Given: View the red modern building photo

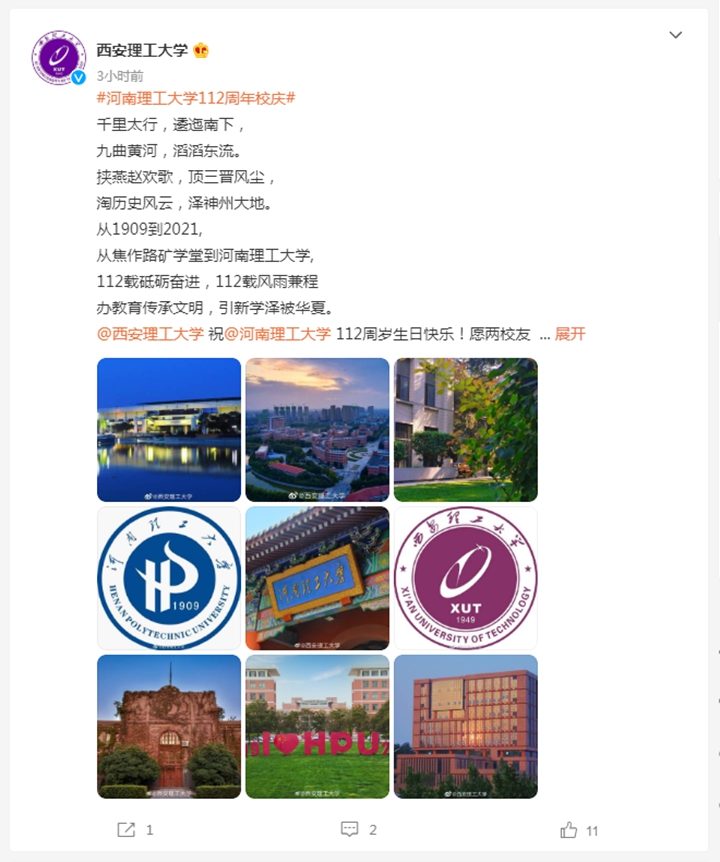Looking at the screenshot, I should tap(465, 726).
